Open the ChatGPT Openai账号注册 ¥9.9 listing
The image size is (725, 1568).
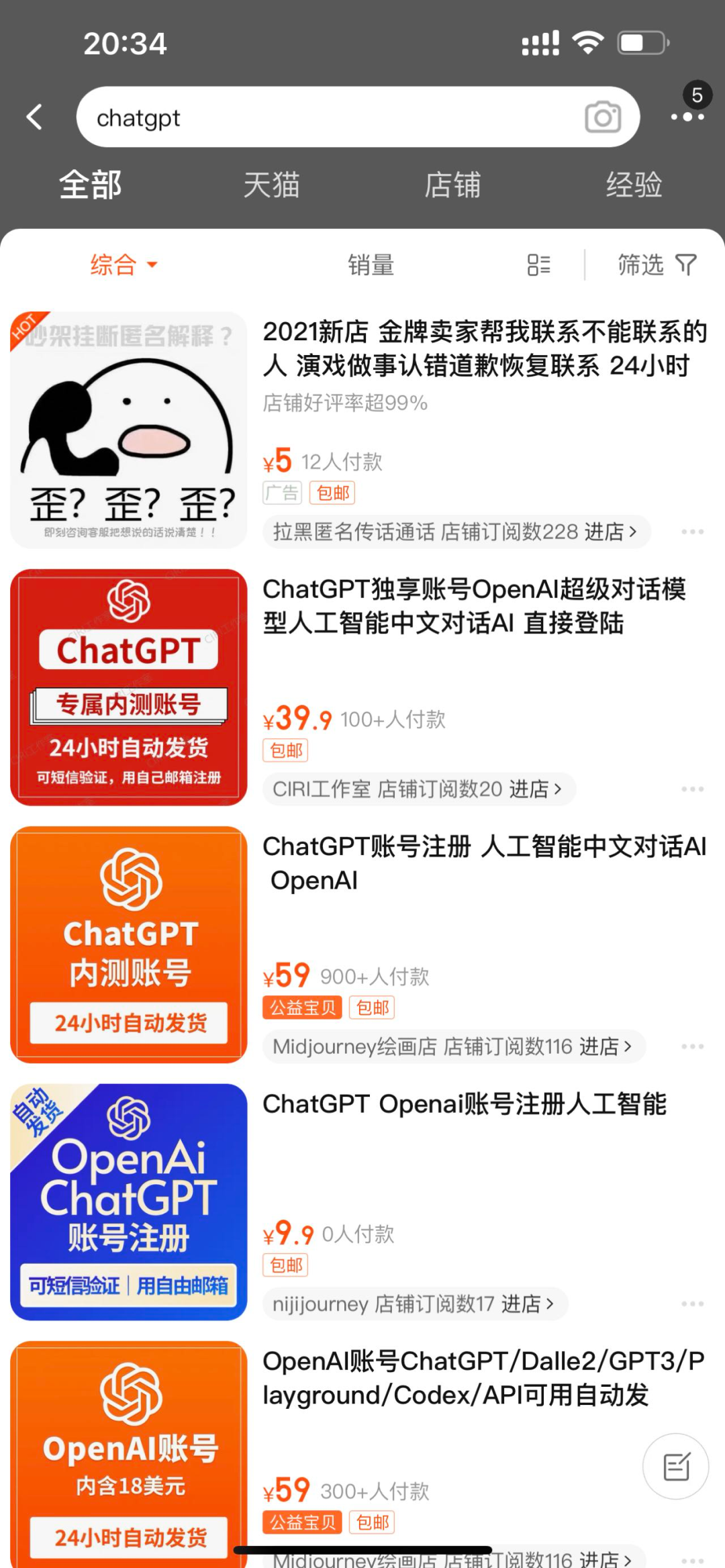click(x=465, y=1104)
